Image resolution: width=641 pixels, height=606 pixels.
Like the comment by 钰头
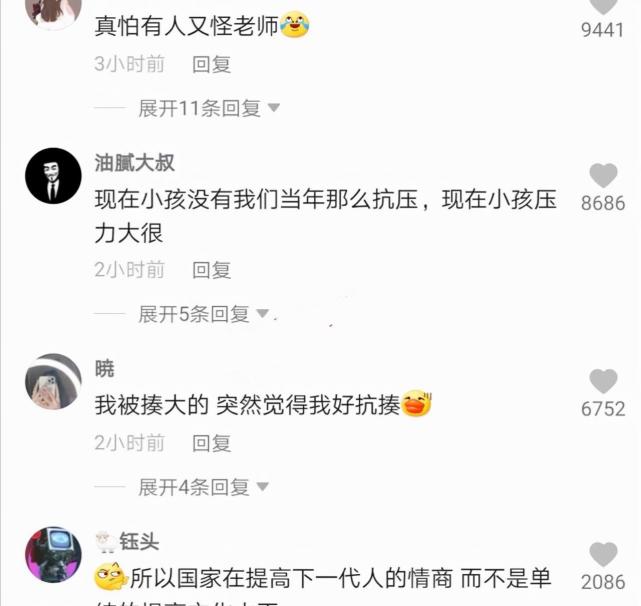(x=603, y=555)
